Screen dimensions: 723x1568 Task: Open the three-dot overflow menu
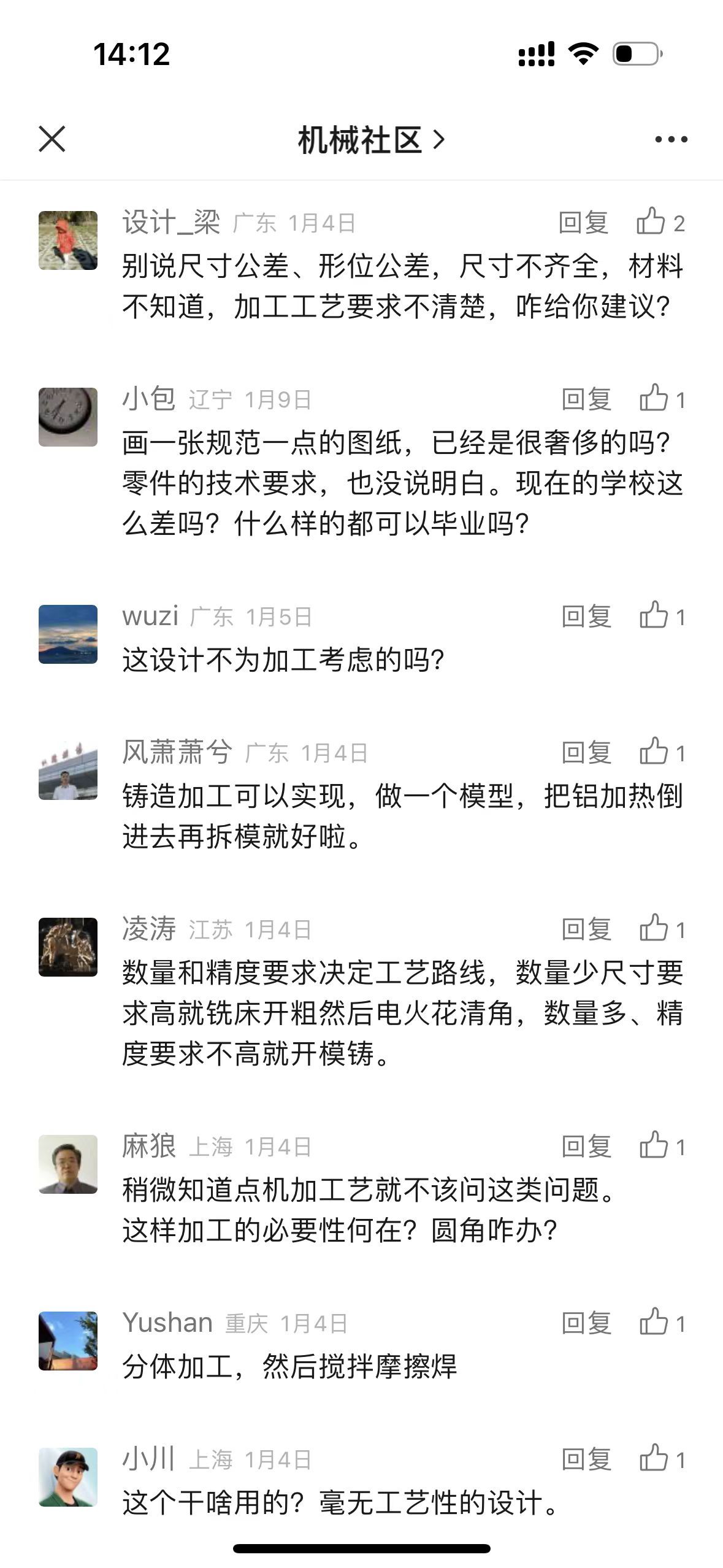(671, 139)
